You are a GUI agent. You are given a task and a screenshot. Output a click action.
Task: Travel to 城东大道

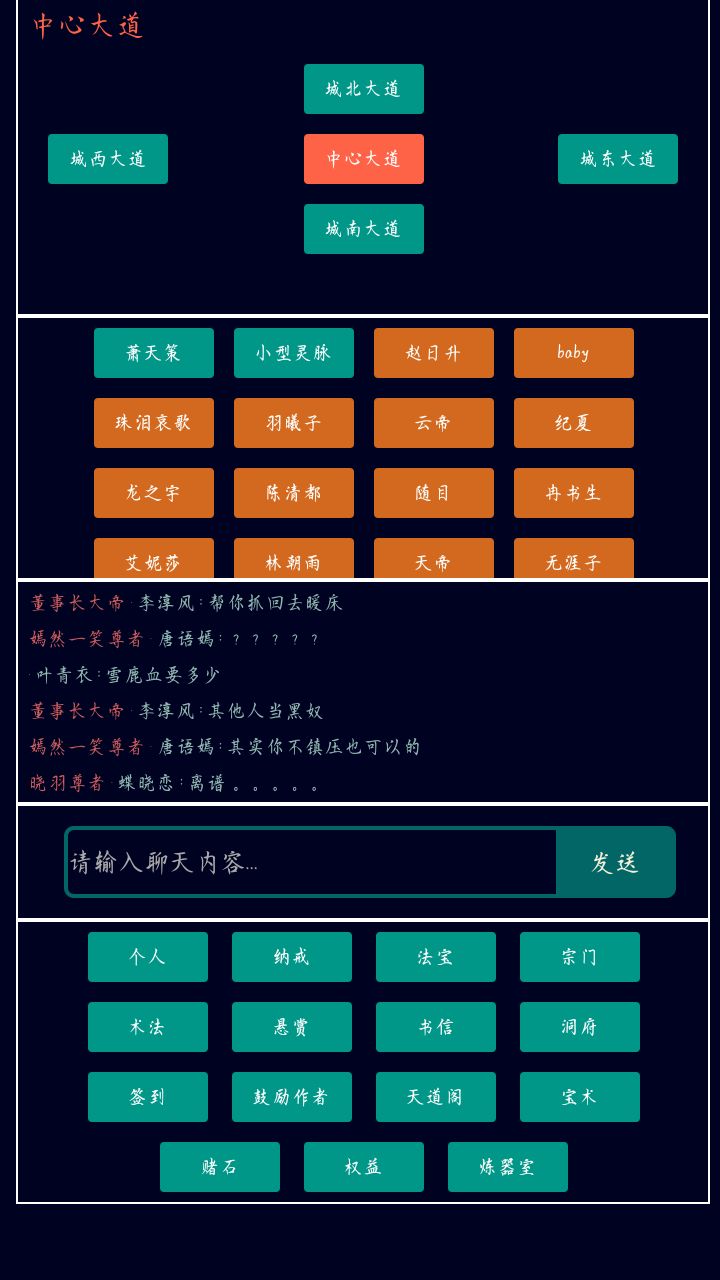618,159
